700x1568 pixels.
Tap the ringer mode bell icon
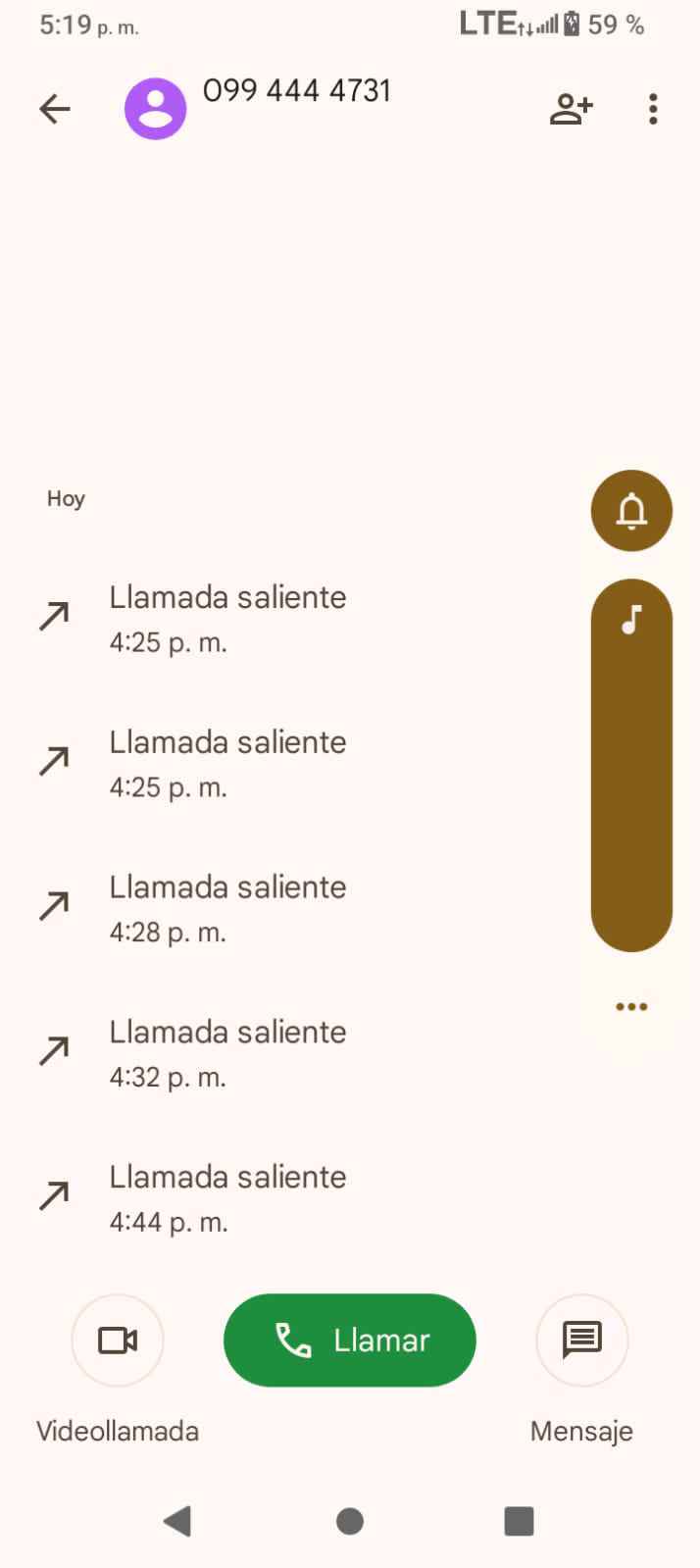631,511
